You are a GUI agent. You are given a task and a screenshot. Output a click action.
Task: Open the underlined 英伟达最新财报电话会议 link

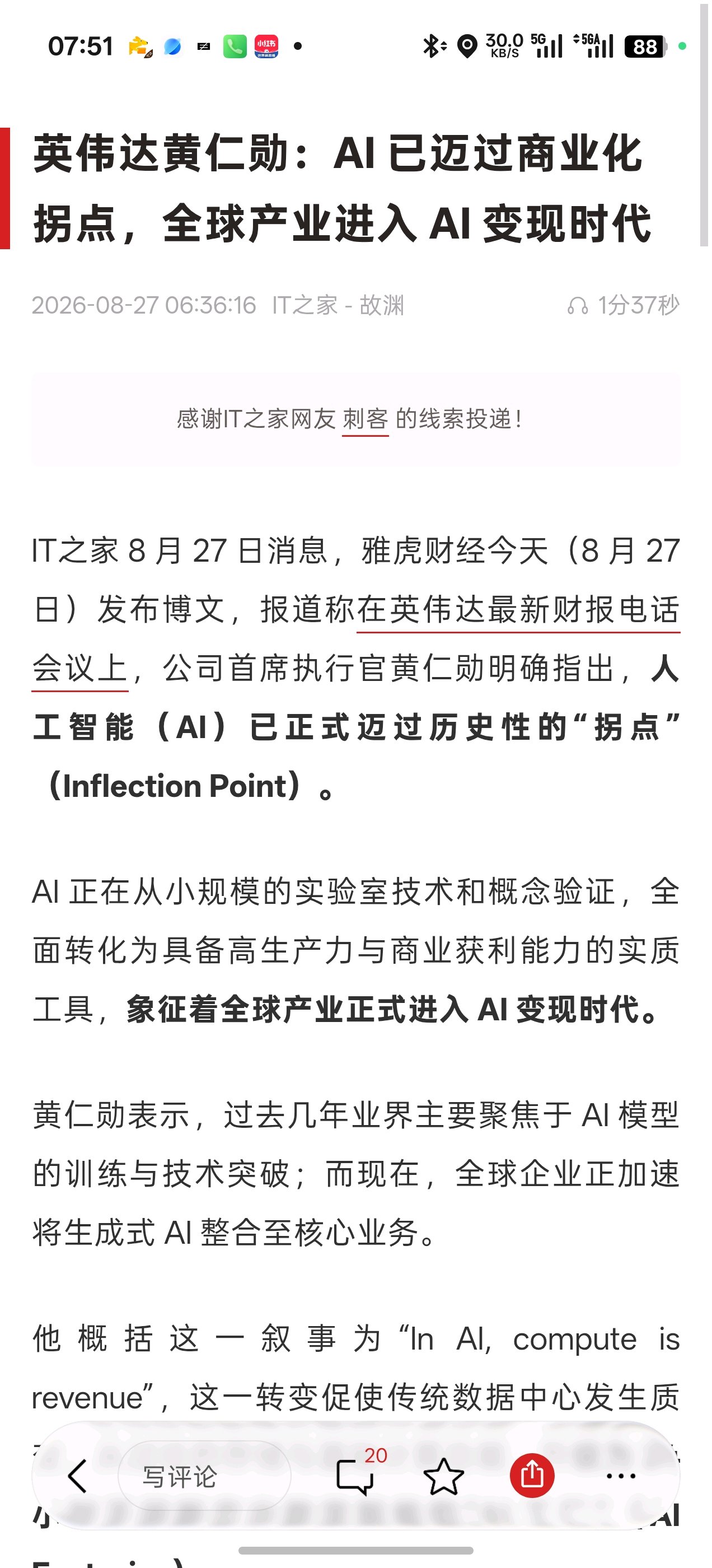(356, 638)
